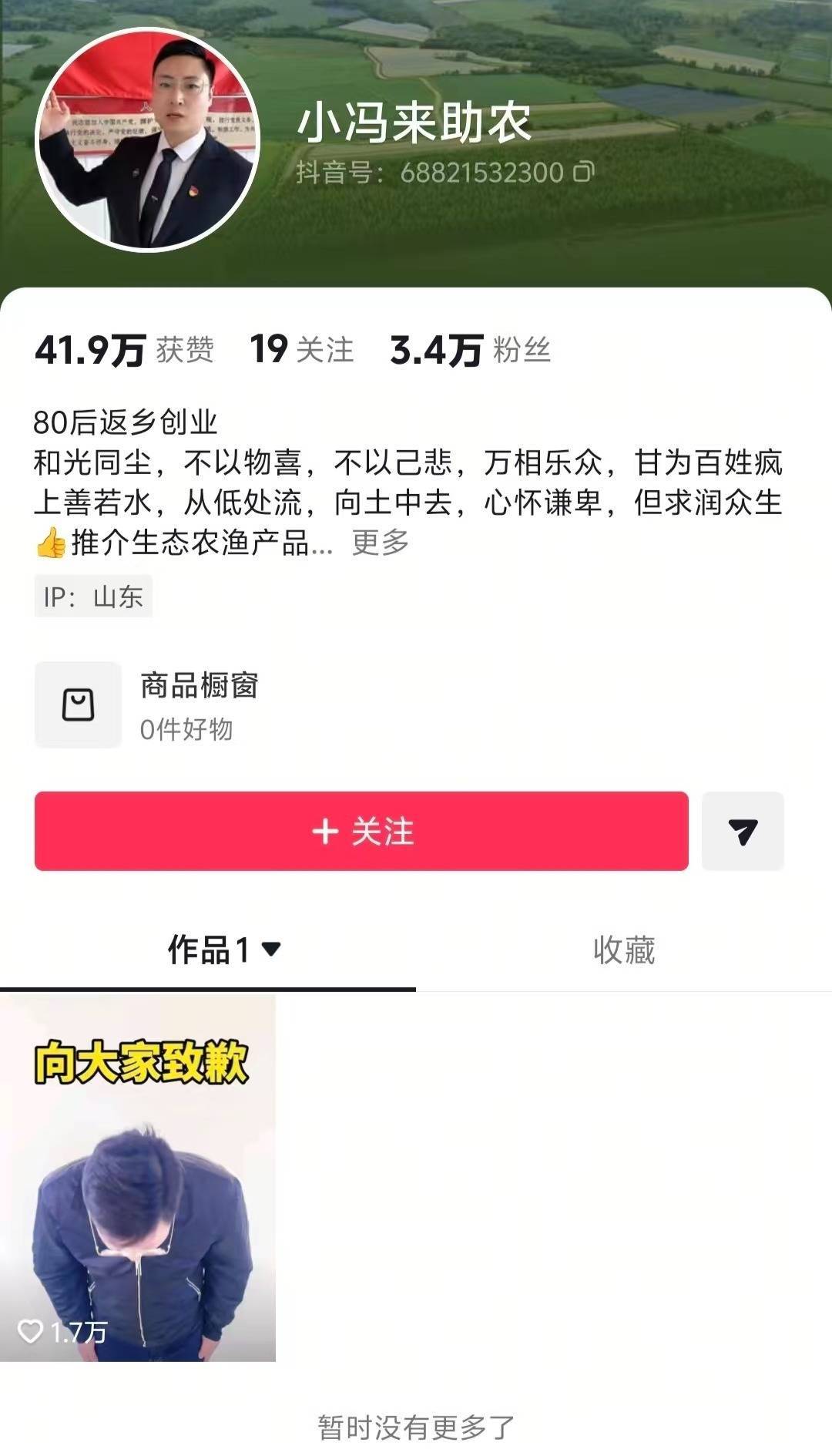Tap the paper-plane message button
Viewport: 832px width, 1456px height.
(743, 831)
